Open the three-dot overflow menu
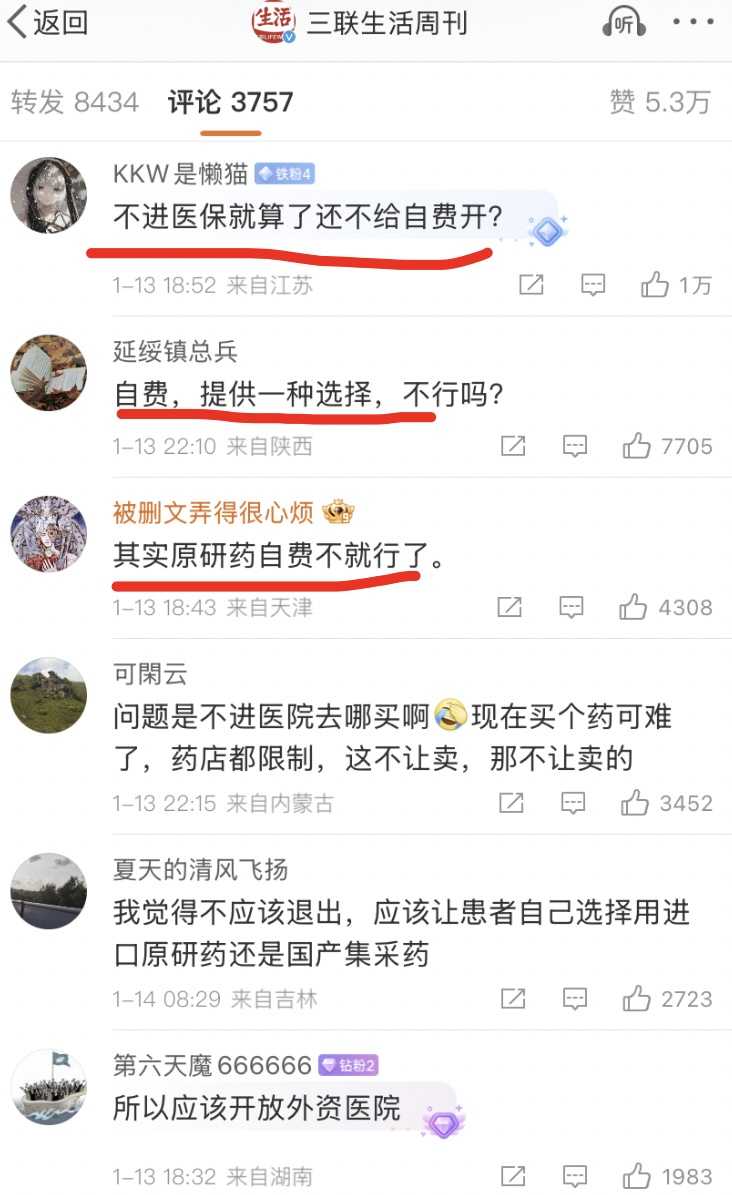Image resolution: width=732 pixels, height=1195 pixels. point(693,23)
